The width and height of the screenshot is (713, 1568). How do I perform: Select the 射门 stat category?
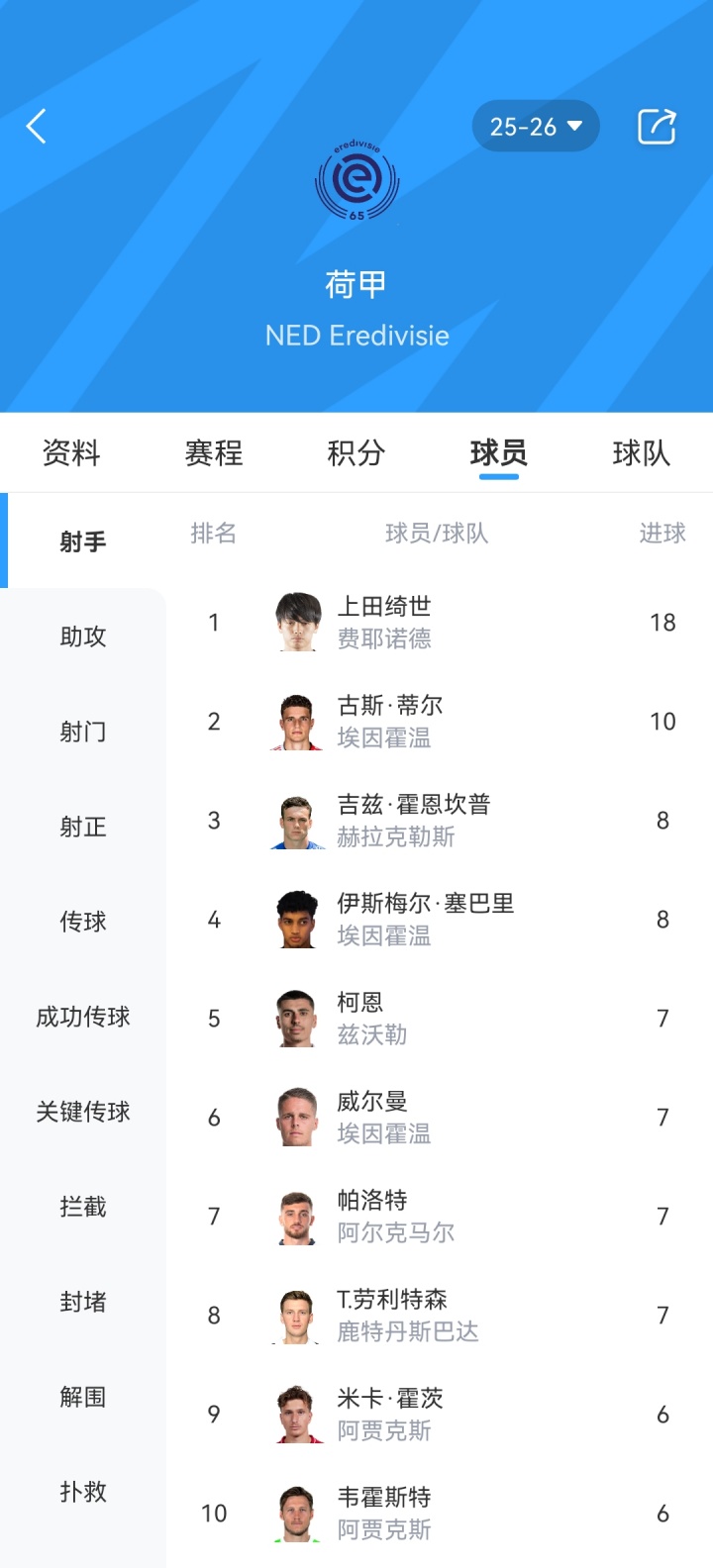83,732
